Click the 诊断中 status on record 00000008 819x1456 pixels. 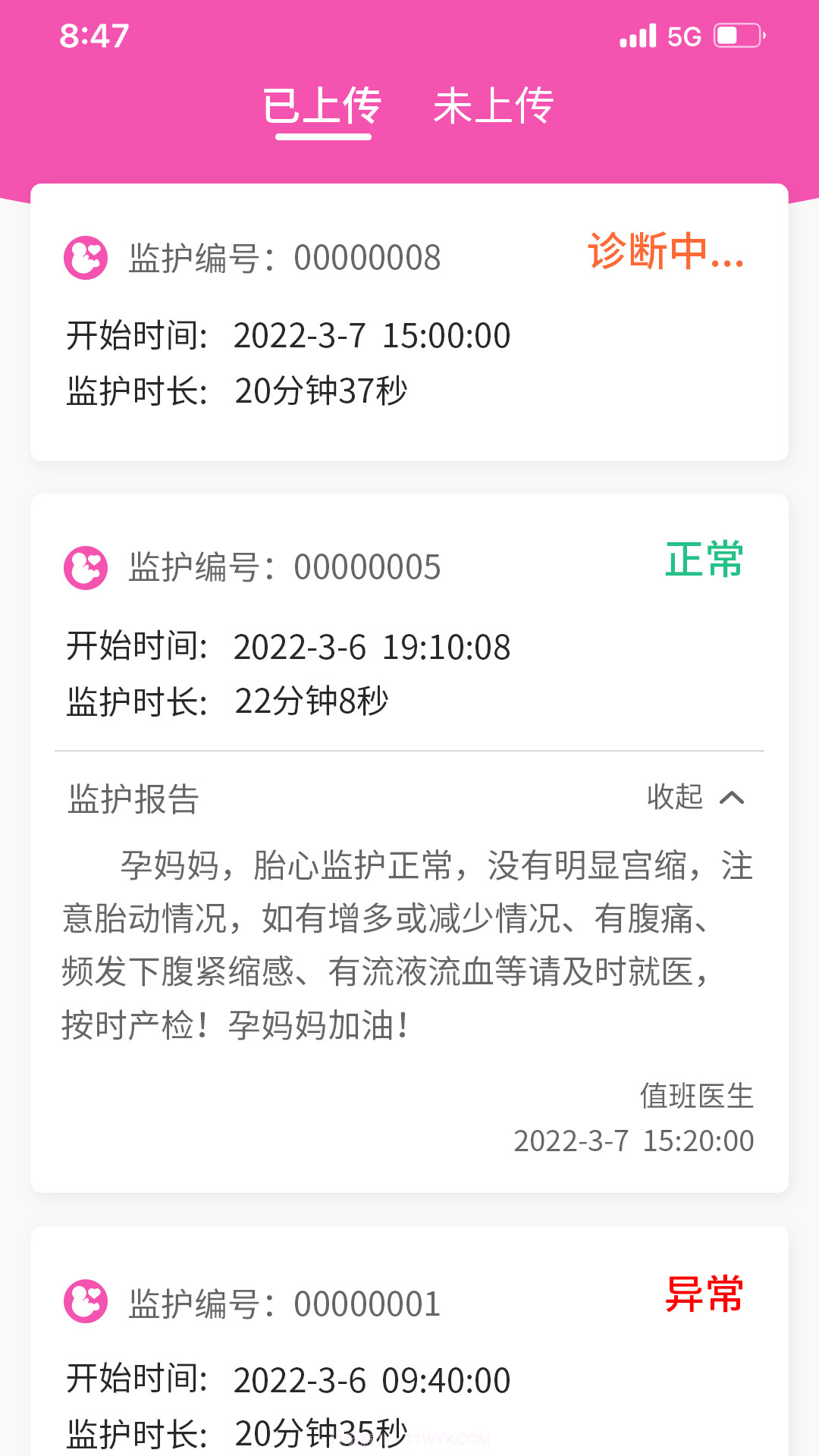666,258
